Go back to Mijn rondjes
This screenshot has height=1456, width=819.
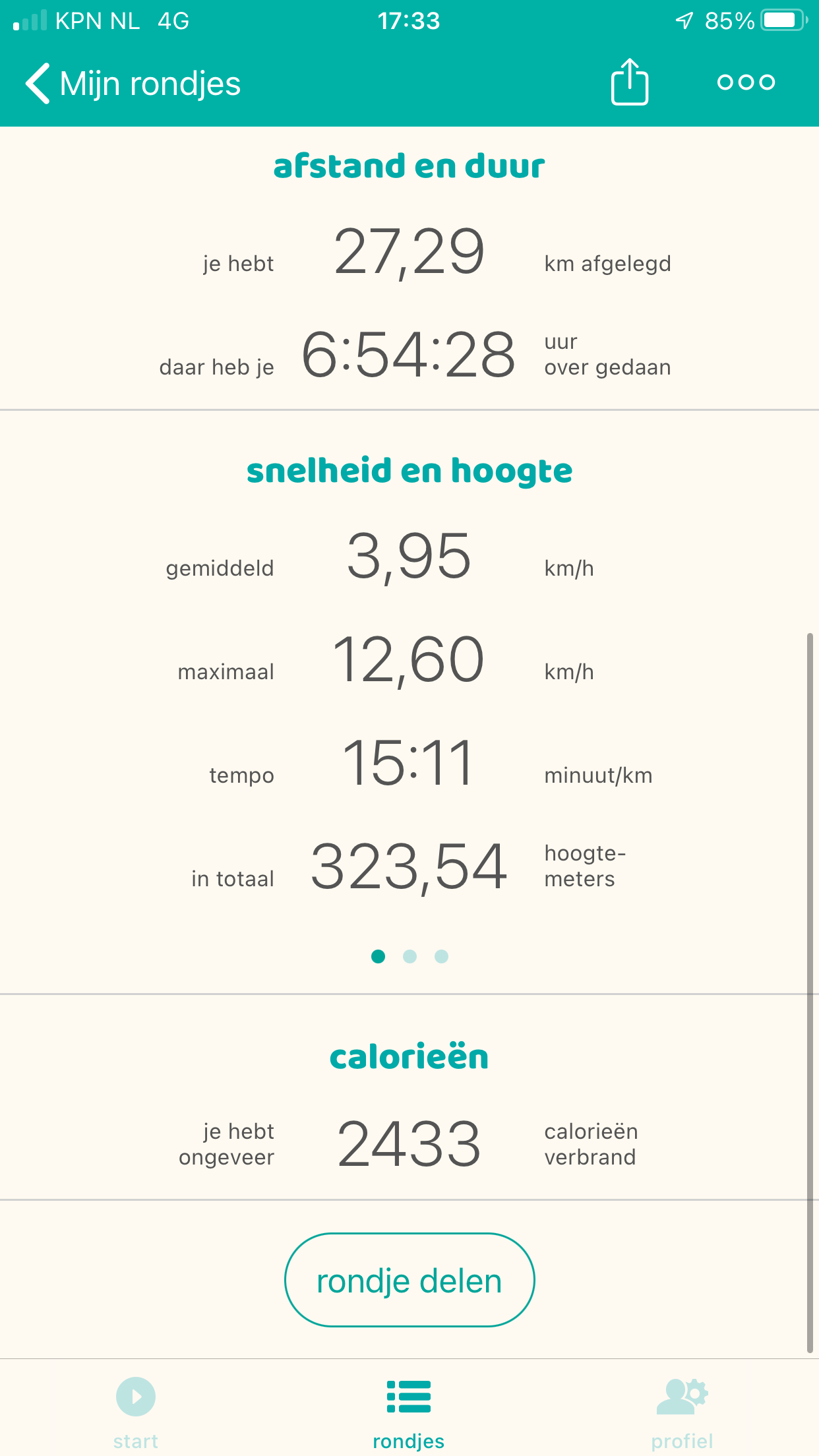[133, 84]
